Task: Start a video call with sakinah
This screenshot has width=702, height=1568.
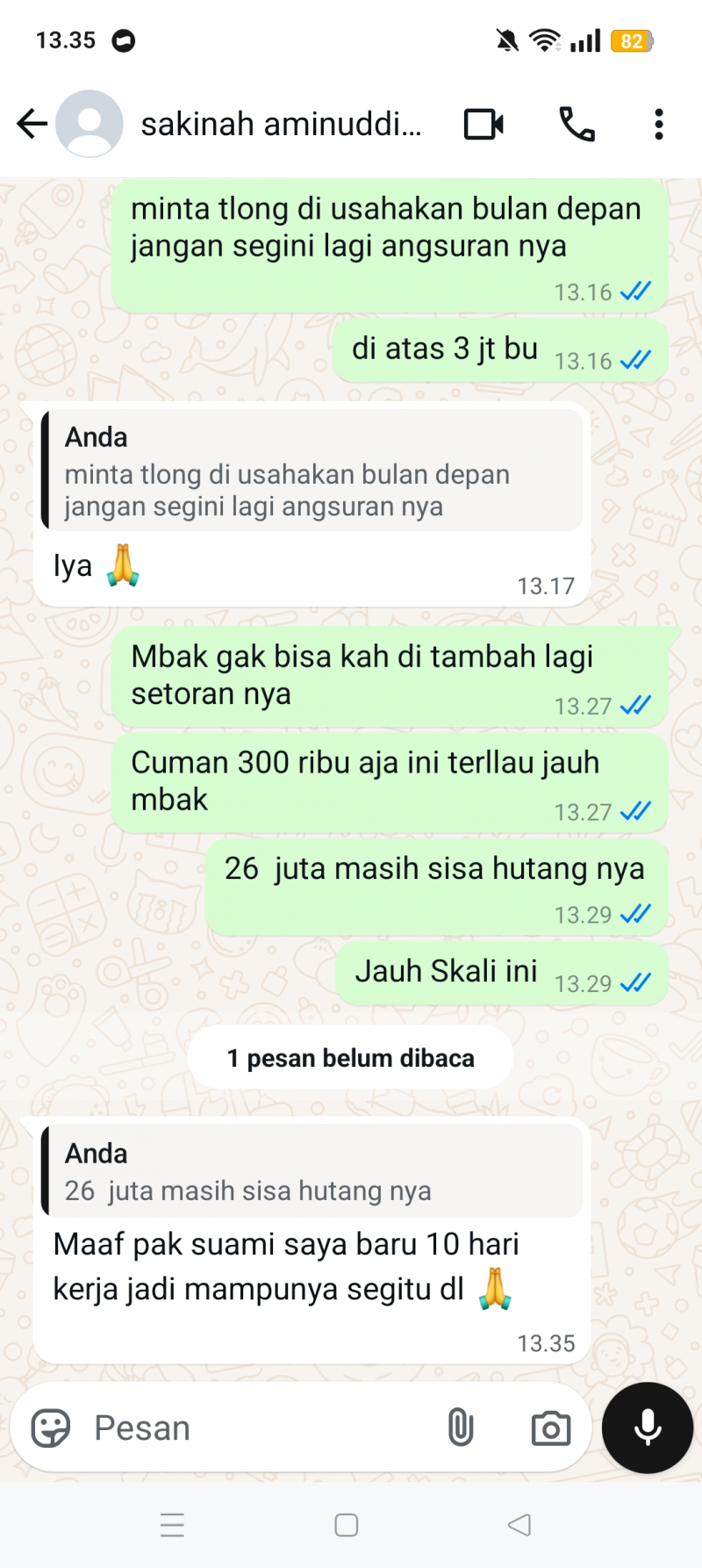Action: pyautogui.click(x=484, y=124)
